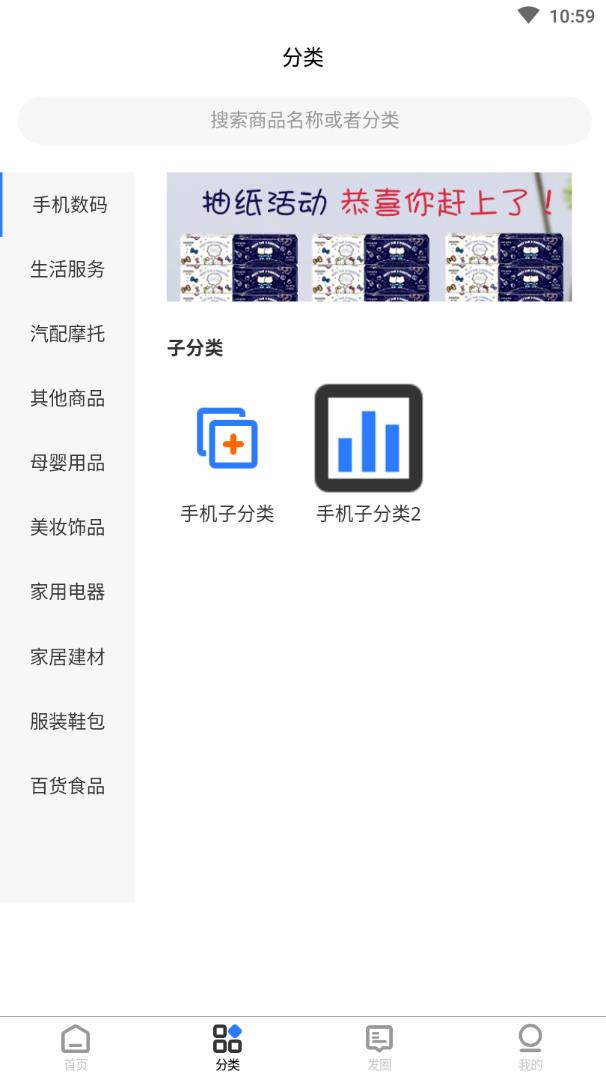Open the 汽配摩托 category
Viewport: 606px width, 1080px height.
click(67, 334)
